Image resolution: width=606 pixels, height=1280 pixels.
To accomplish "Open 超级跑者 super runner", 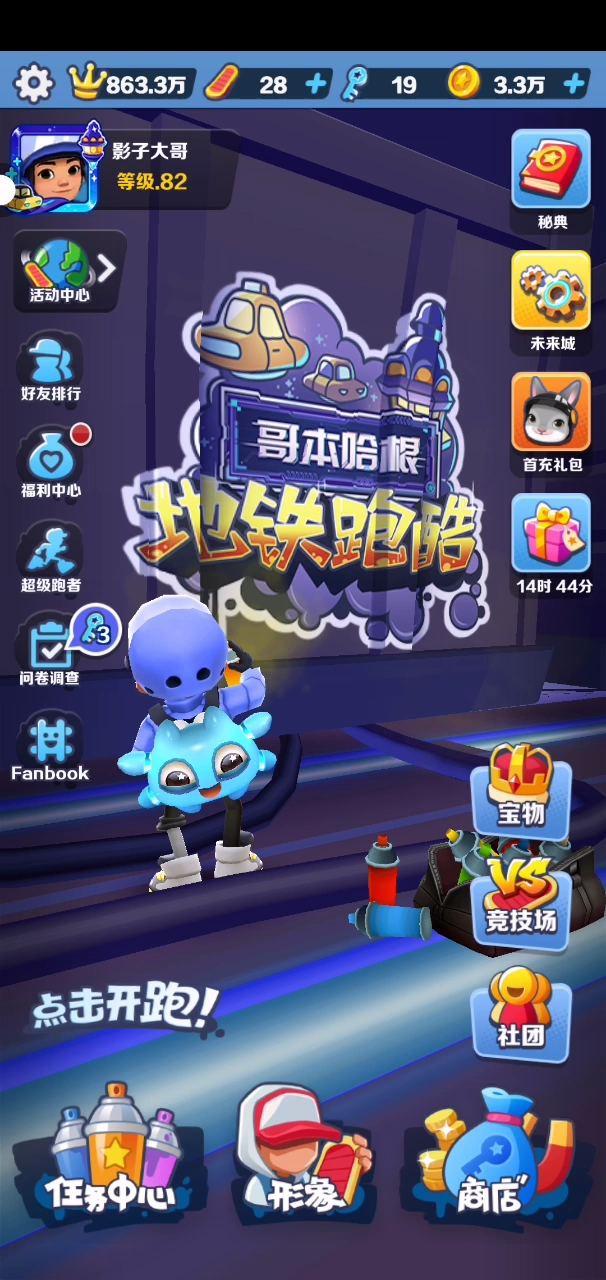I will pos(50,558).
